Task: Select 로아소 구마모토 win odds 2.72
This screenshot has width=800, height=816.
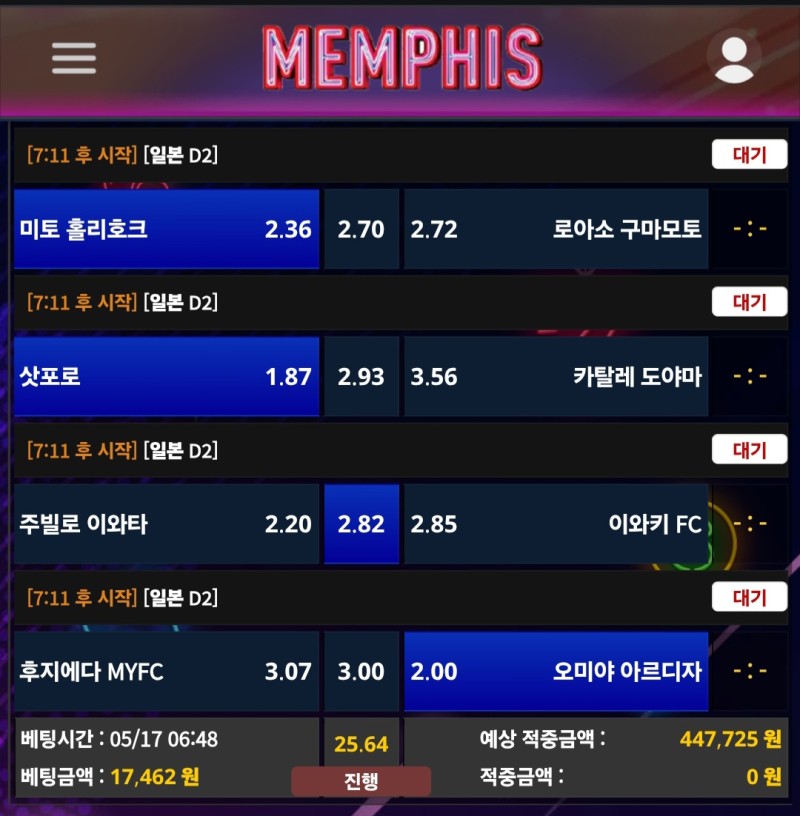Action: pyautogui.click(x=556, y=229)
